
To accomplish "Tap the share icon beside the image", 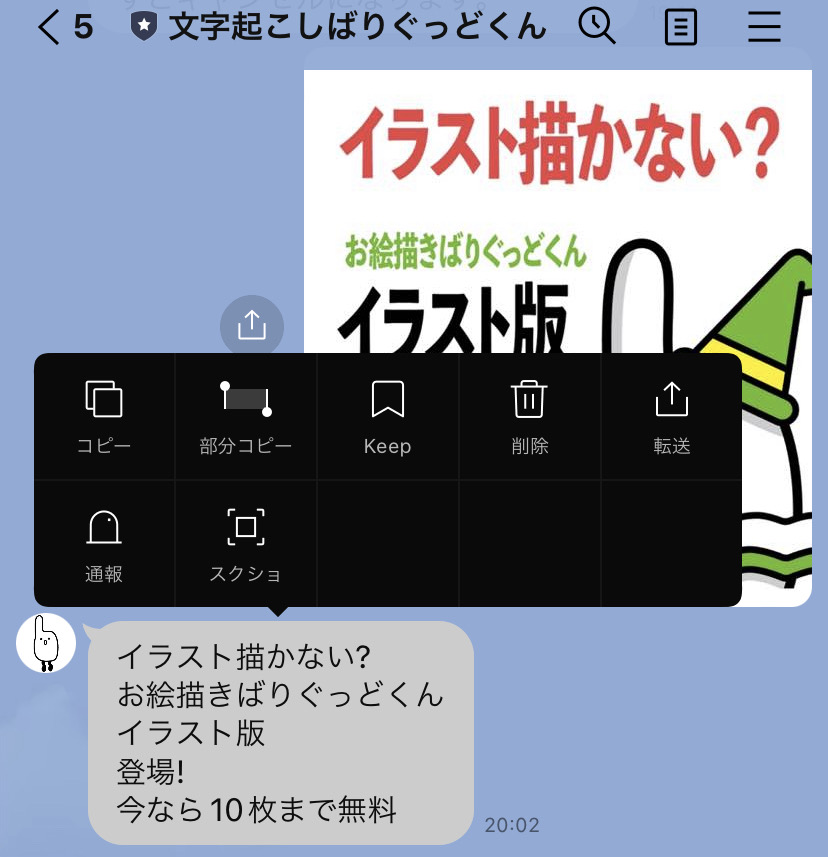I will (x=252, y=326).
